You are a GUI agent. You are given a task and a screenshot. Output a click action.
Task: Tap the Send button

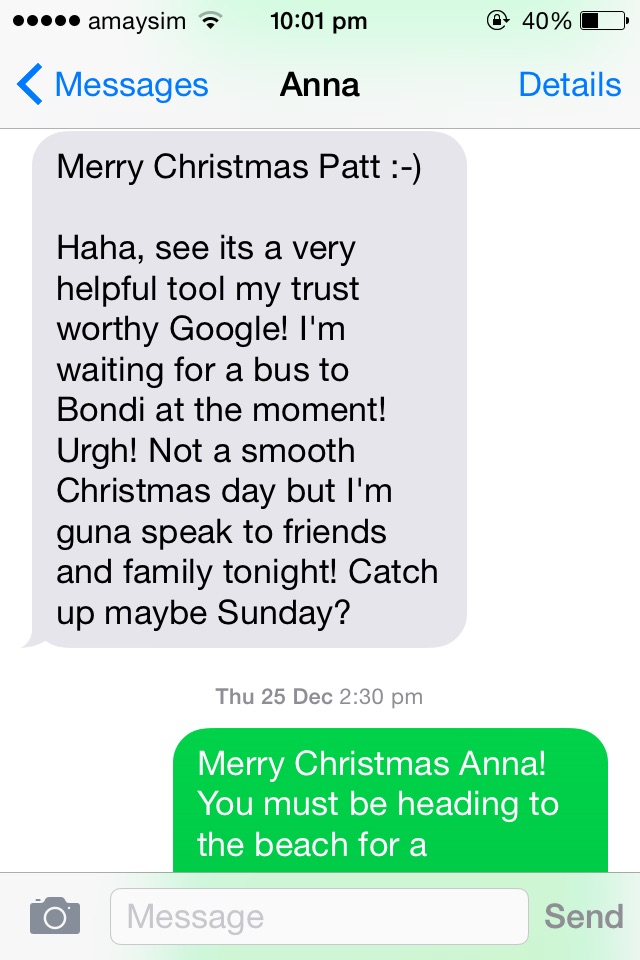pos(583,916)
